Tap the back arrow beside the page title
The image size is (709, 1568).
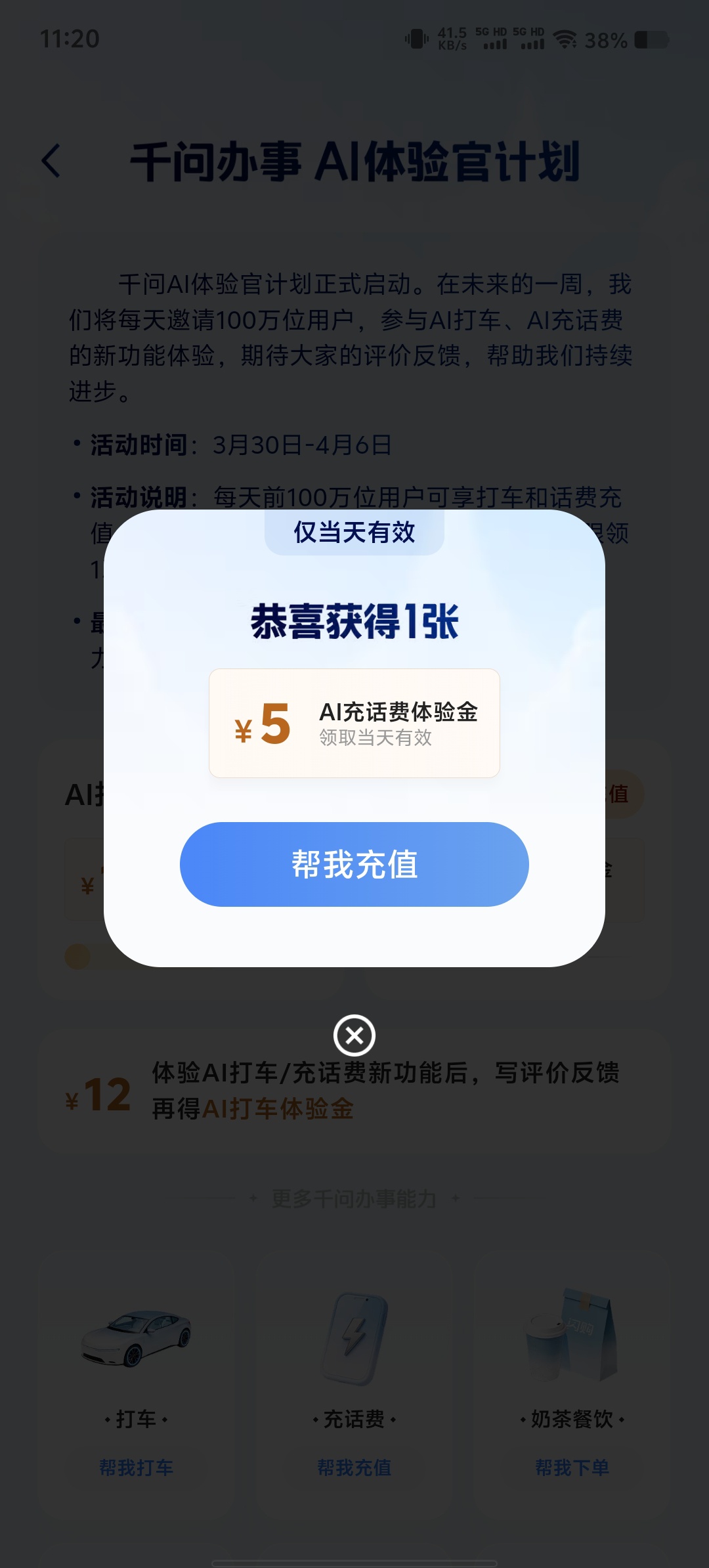pyautogui.click(x=53, y=160)
